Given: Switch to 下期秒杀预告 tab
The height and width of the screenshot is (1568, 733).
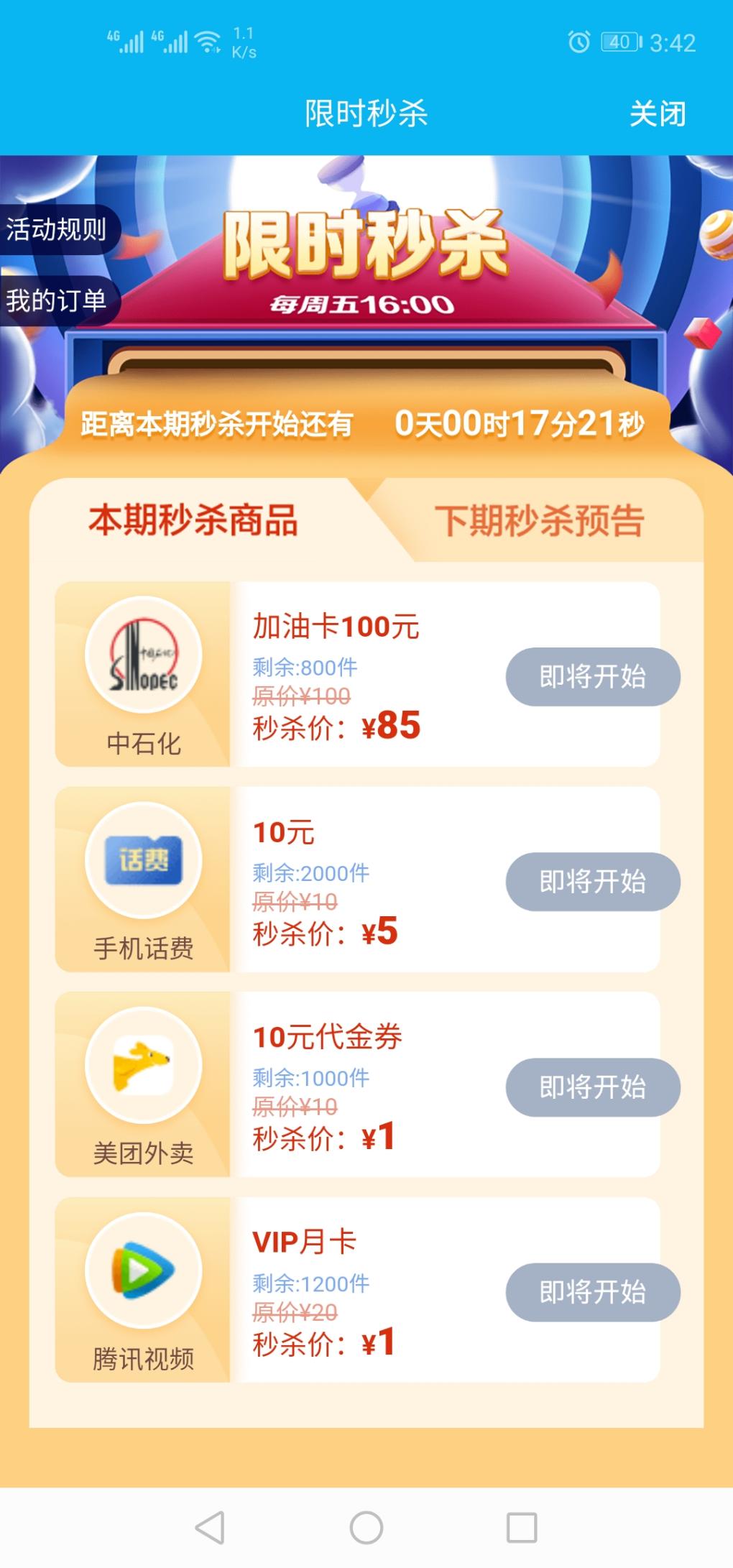Looking at the screenshot, I should tap(539, 520).
